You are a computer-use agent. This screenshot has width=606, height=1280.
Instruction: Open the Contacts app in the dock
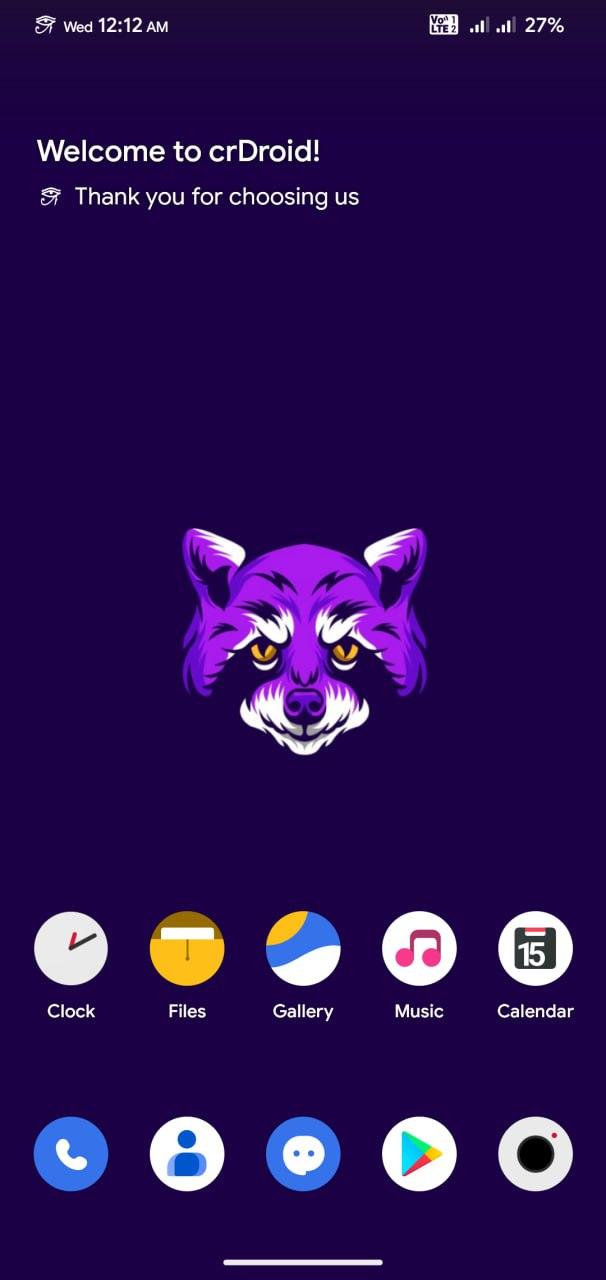[187, 1154]
